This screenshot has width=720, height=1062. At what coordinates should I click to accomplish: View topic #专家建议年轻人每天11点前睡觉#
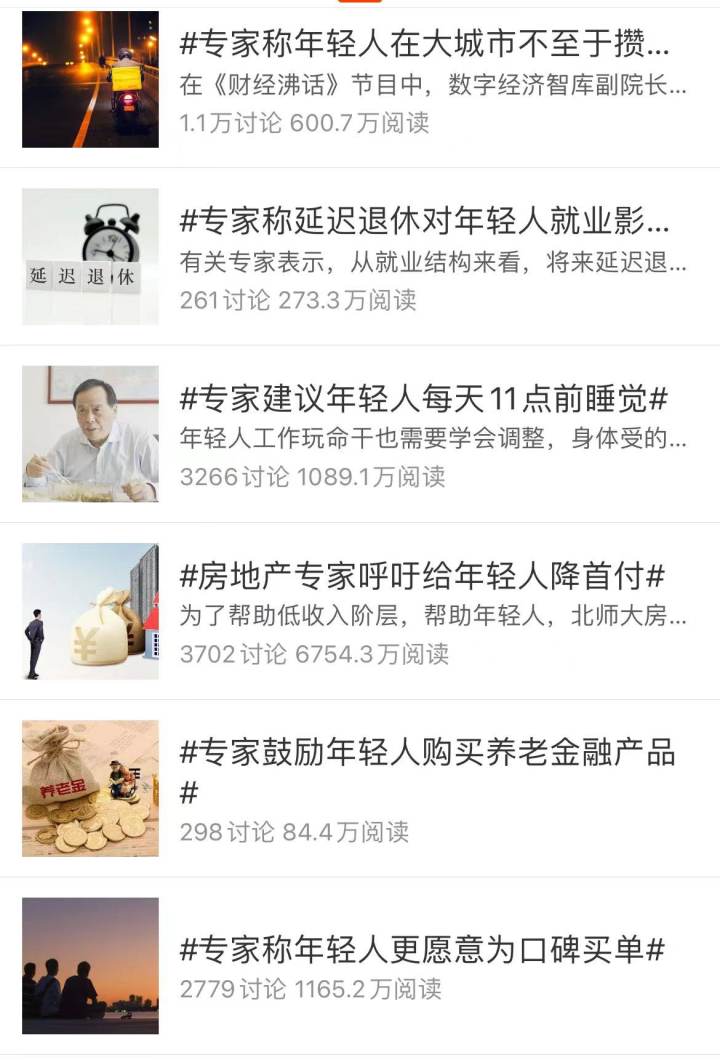tap(423, 400)
